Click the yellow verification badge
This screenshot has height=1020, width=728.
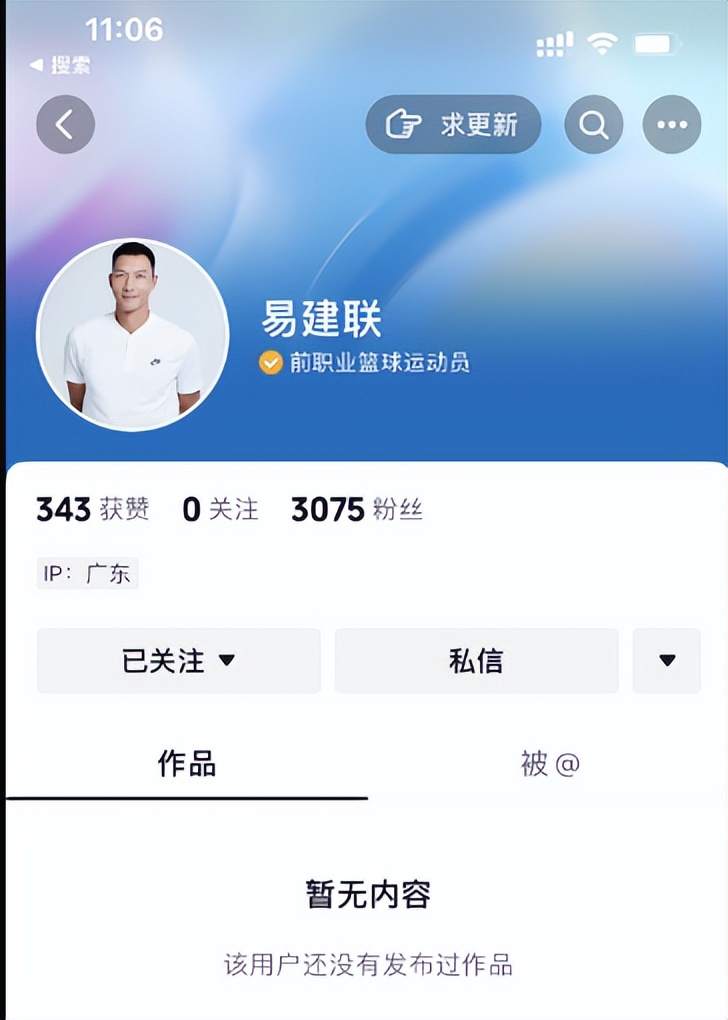(x=269, y=364)
